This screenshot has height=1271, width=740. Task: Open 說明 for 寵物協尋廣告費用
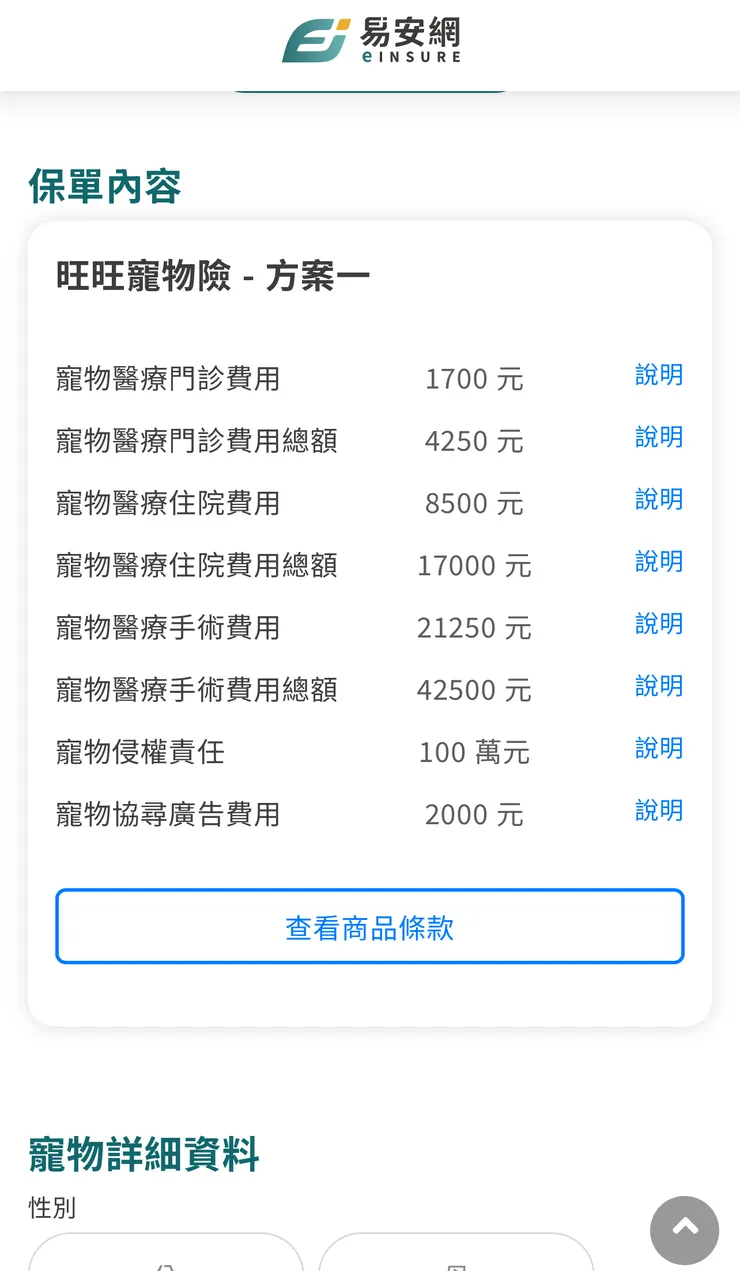pos(658,811)
